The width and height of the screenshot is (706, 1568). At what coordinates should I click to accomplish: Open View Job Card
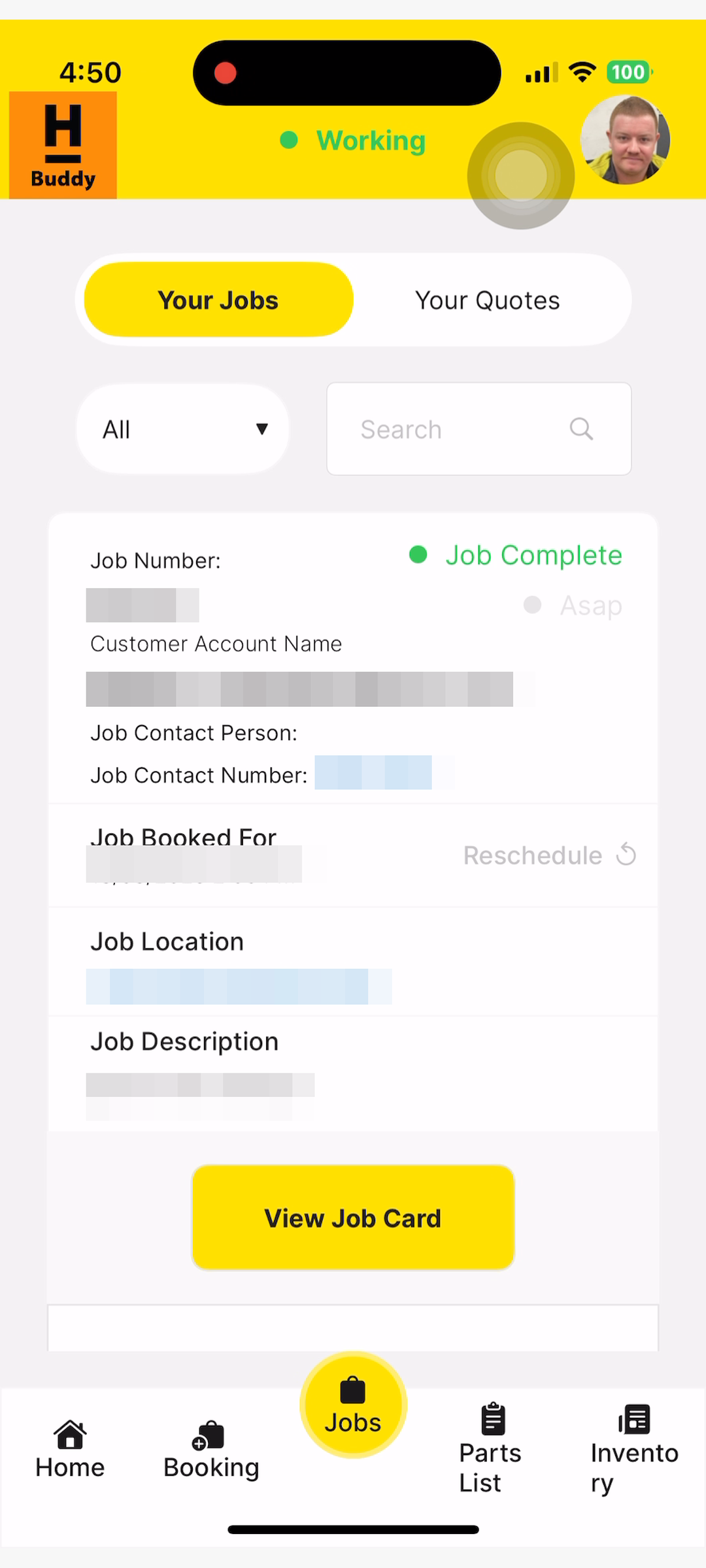pyautogui.click(x=353, y=1218)
